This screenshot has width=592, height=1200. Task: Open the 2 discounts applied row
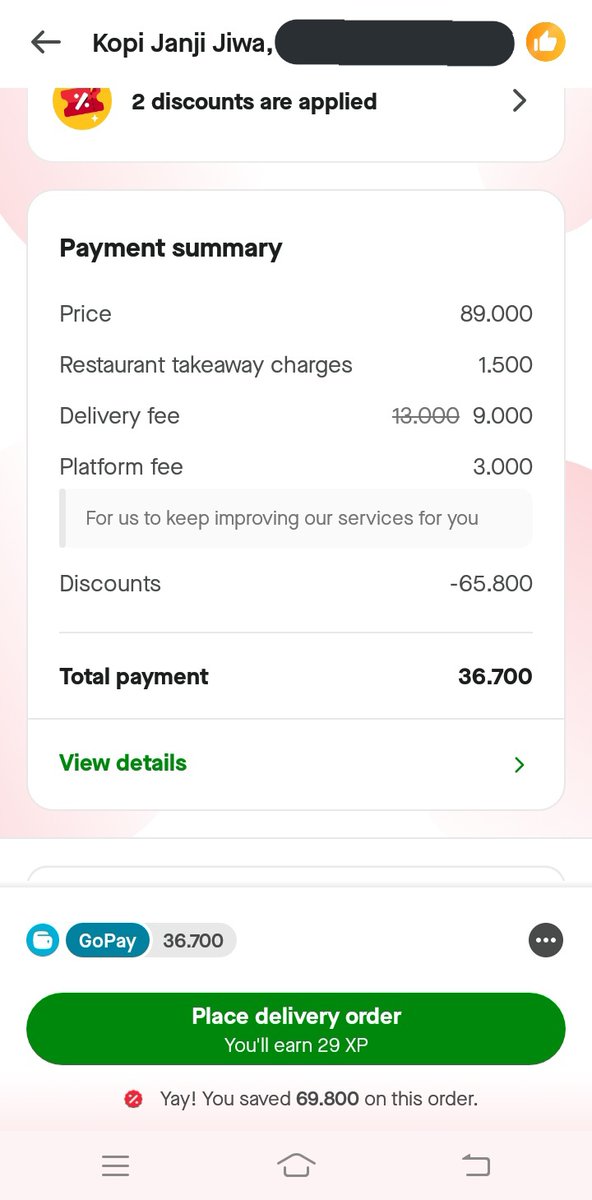pyautogui.click(x=296, y=101)
